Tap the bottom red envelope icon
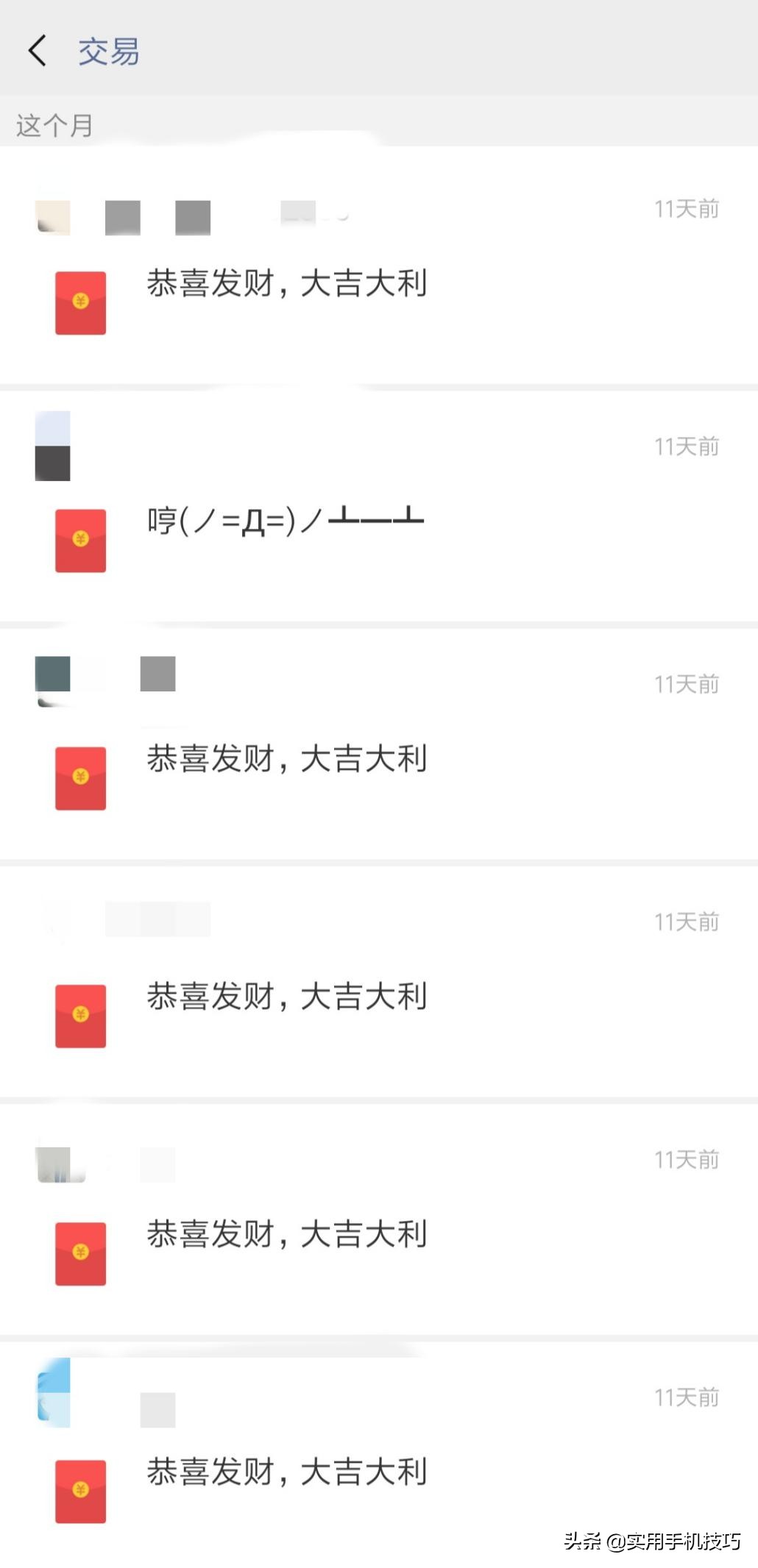758x1568 pixels. coord(79,1490)
